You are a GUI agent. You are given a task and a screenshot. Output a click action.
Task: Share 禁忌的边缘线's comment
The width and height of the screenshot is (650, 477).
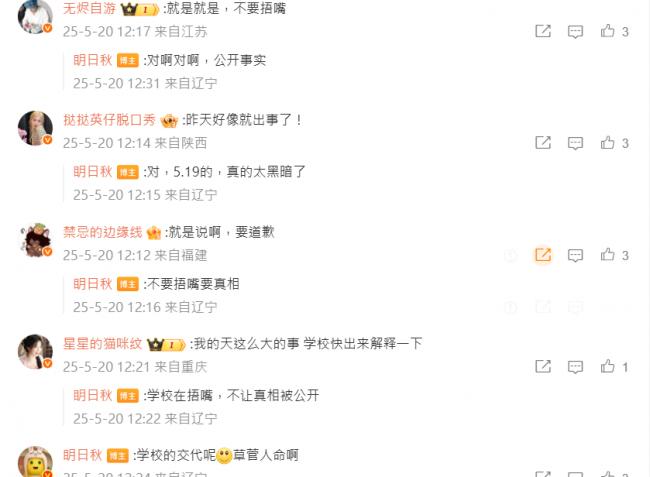[x=543, y=255]
